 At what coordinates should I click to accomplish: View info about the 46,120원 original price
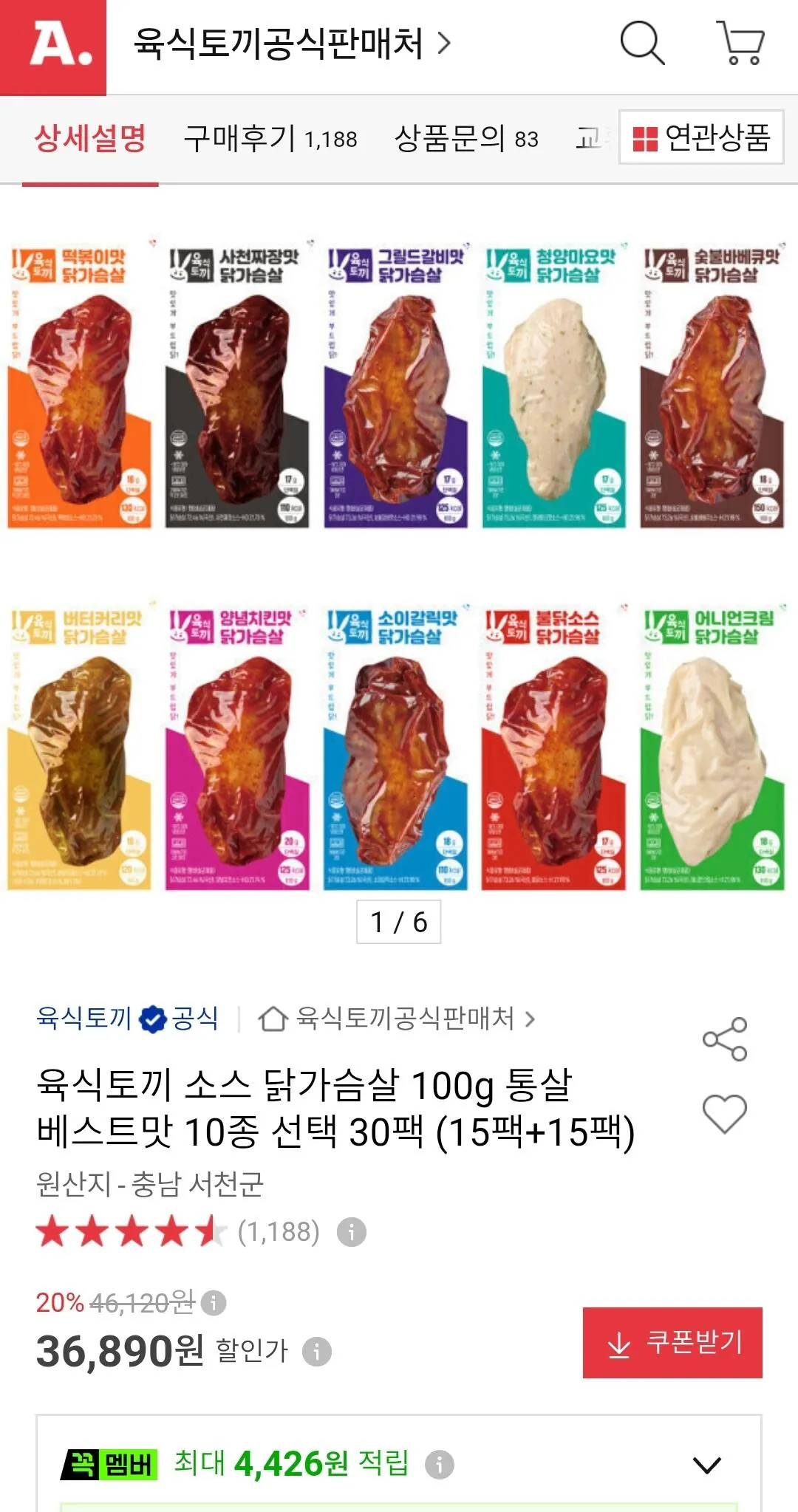(x=214, y=1303)
